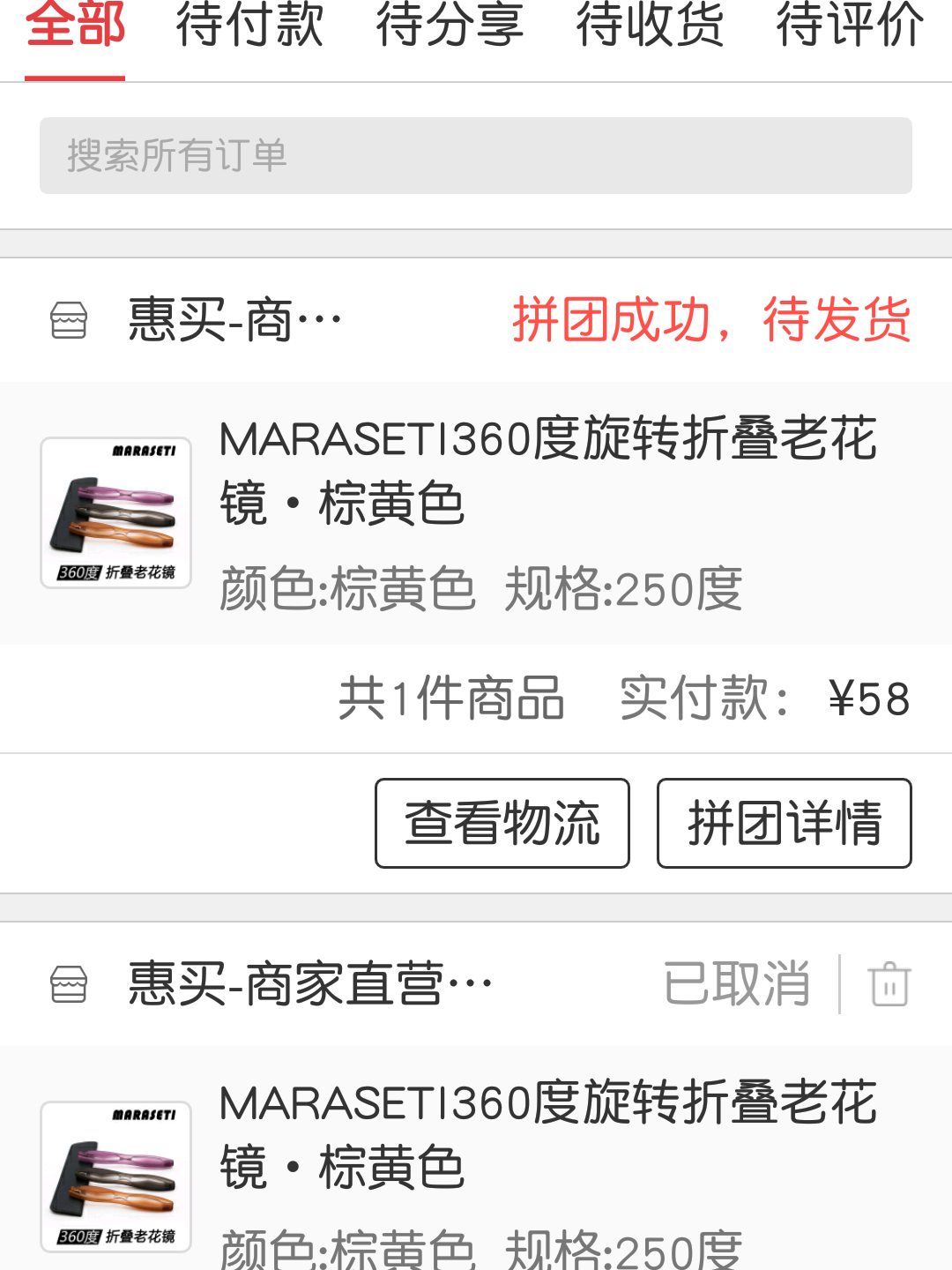Select the 全部 orders tab
Image resolution: width=952 pixels, height=1270 pixels.
coord(75,26)
